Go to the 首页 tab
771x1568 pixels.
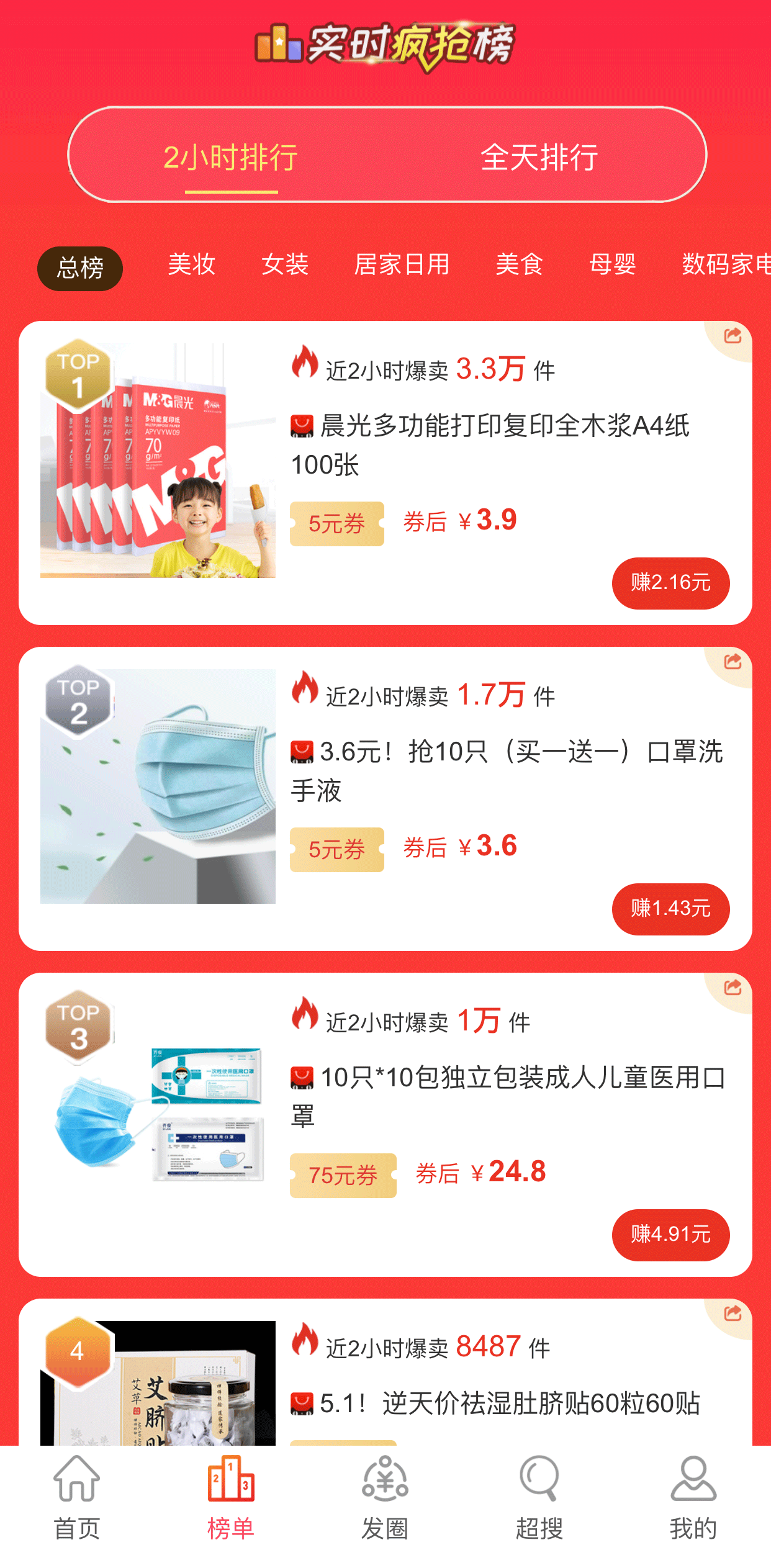pyautogui.click(x=77, y=1498)
